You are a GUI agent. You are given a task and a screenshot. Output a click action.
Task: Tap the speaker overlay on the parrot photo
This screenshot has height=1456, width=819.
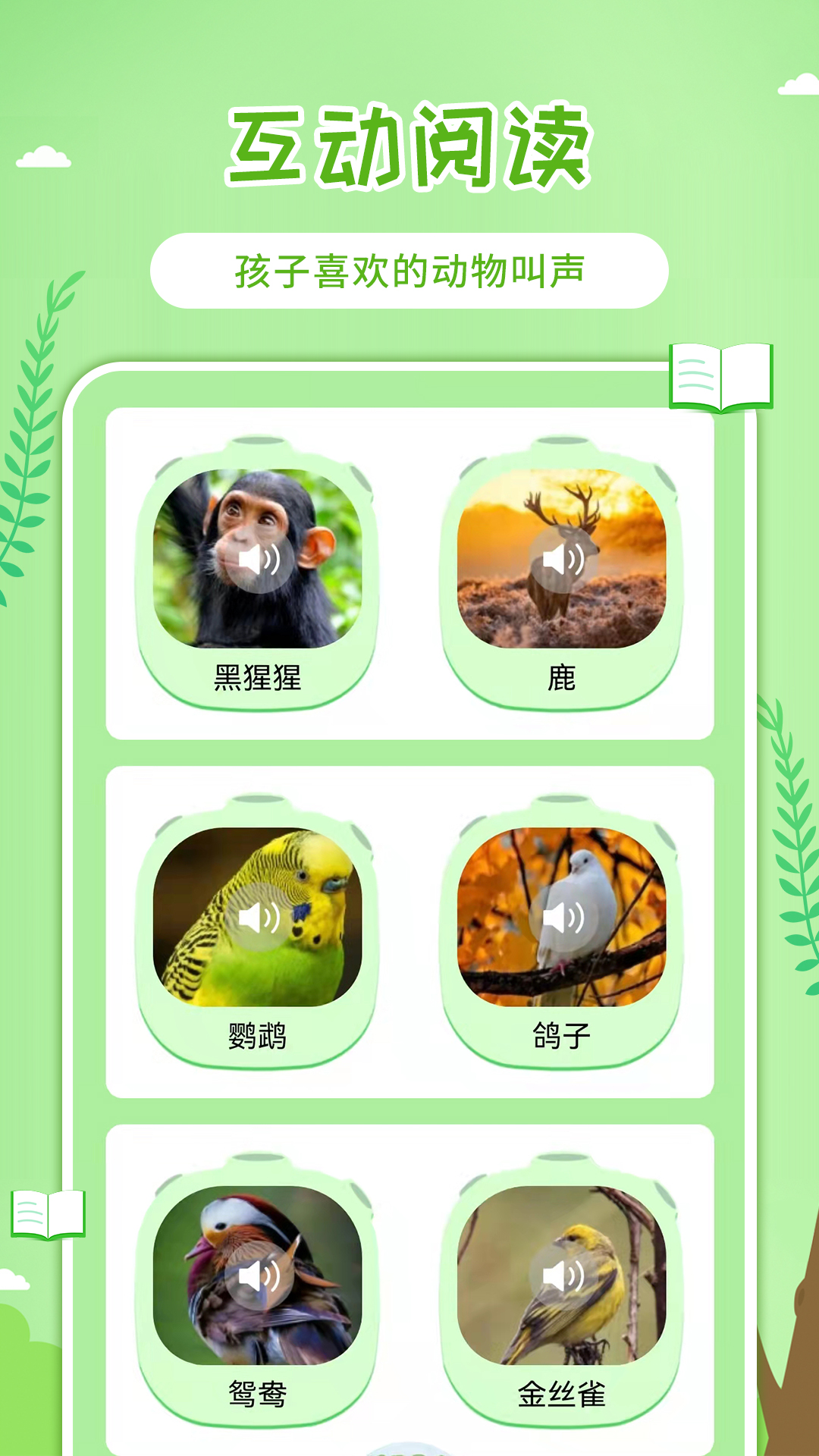click(x=258, y=918)
